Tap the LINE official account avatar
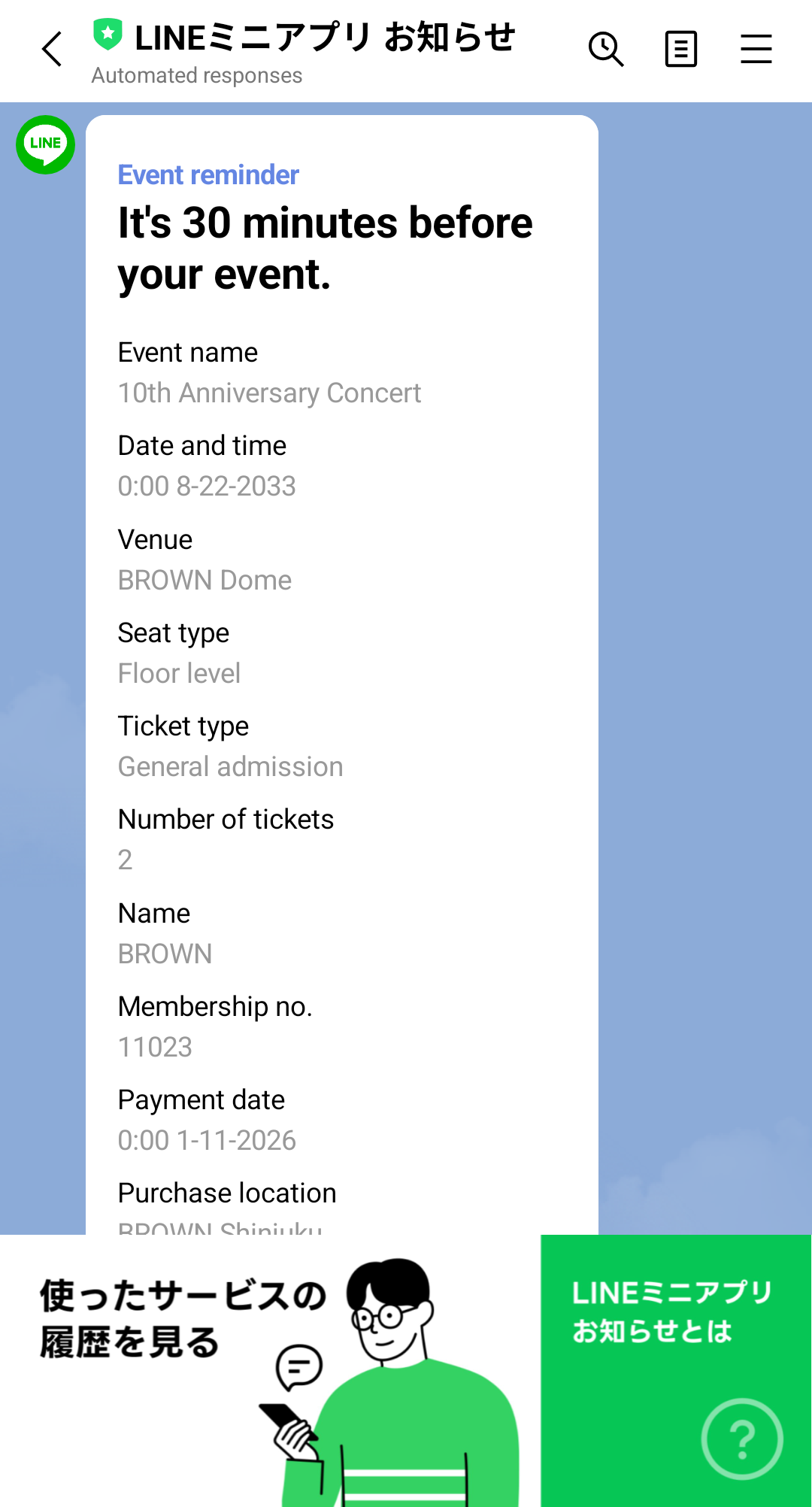This screenshot has height=1507, width=812. point(44,145)
